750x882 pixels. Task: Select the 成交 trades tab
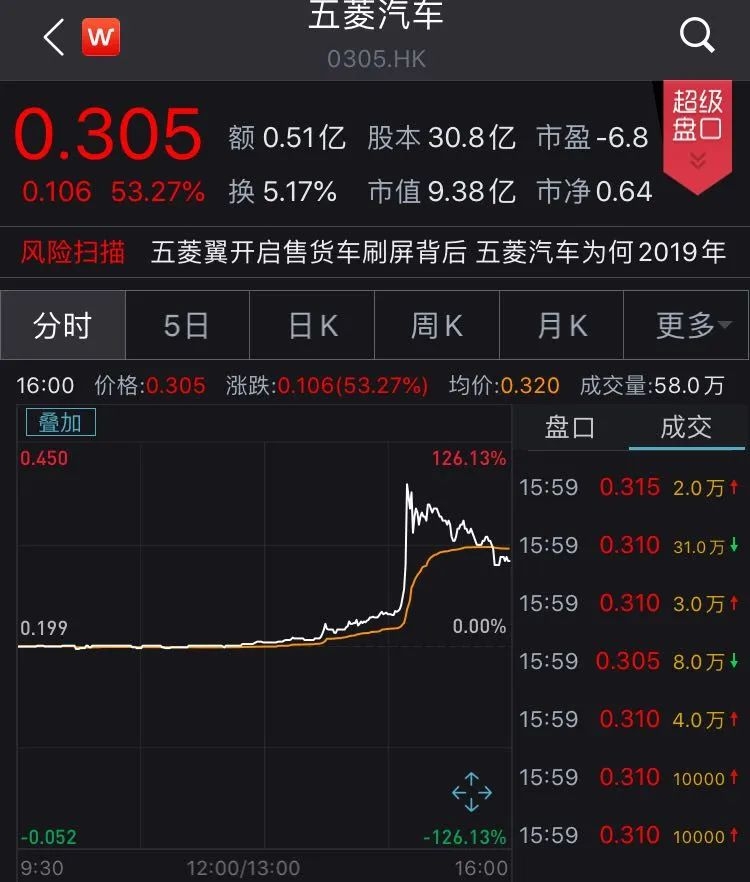[x=686, y=428]
